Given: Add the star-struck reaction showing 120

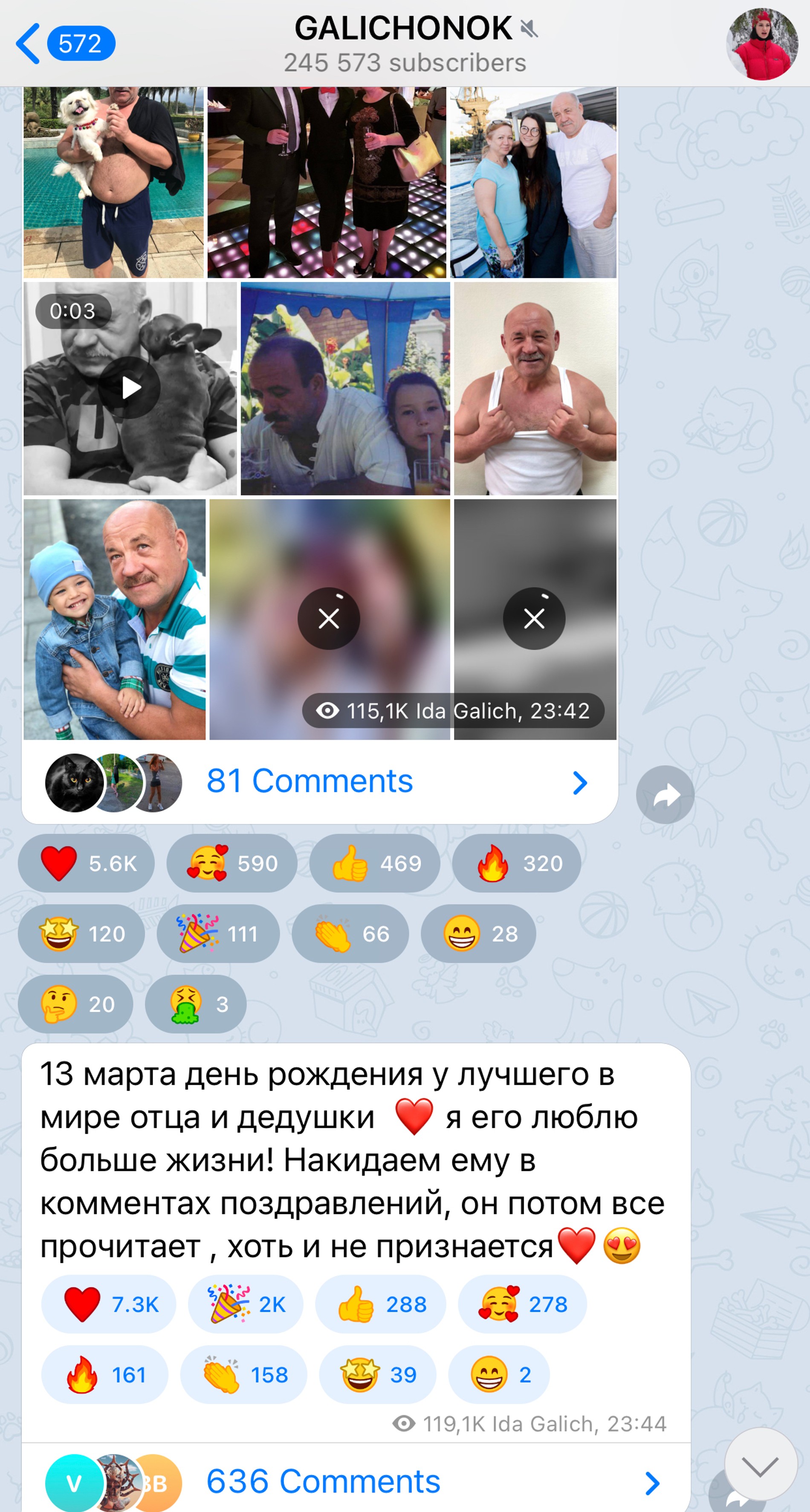Looking at the screenshot, I should (81, 934).
